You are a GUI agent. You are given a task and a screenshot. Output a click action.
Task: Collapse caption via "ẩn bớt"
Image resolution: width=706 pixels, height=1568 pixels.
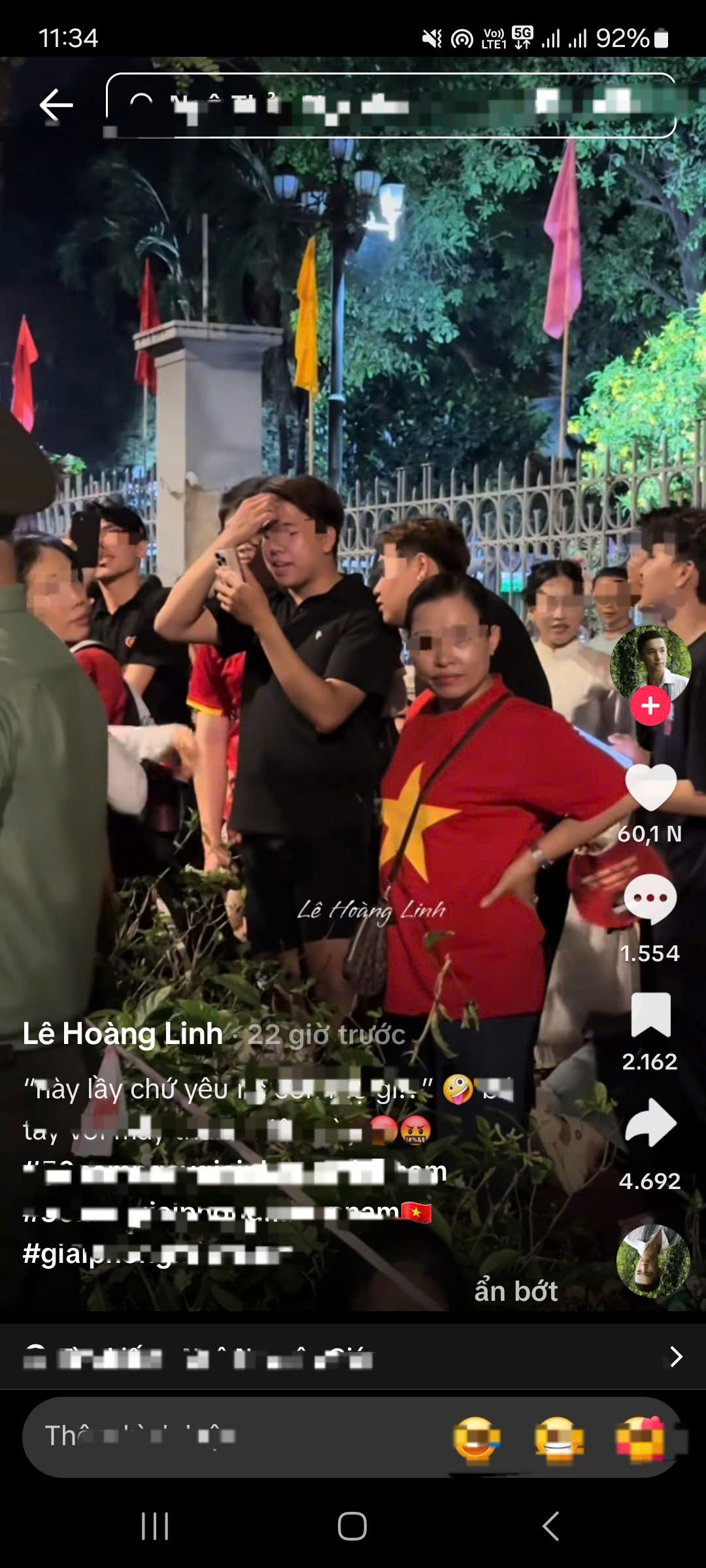516,1292
